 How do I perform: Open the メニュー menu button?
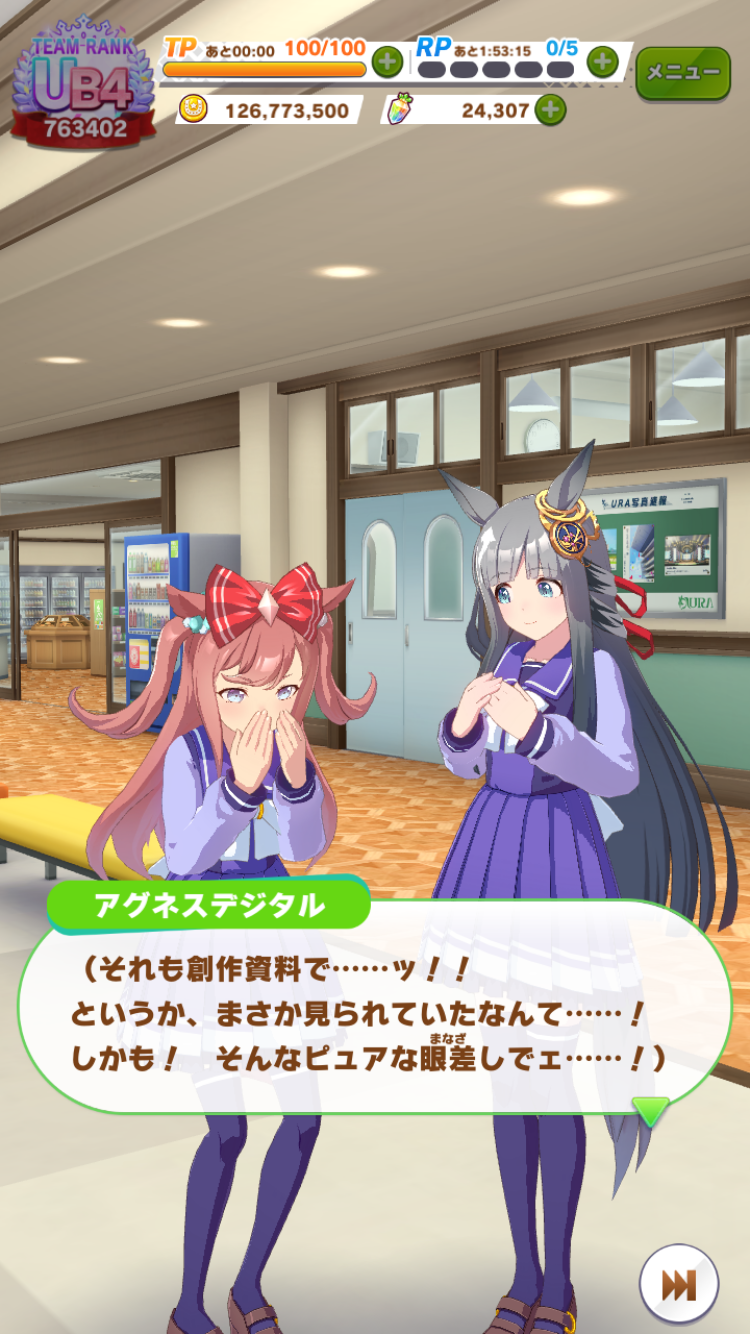(683, 73)
